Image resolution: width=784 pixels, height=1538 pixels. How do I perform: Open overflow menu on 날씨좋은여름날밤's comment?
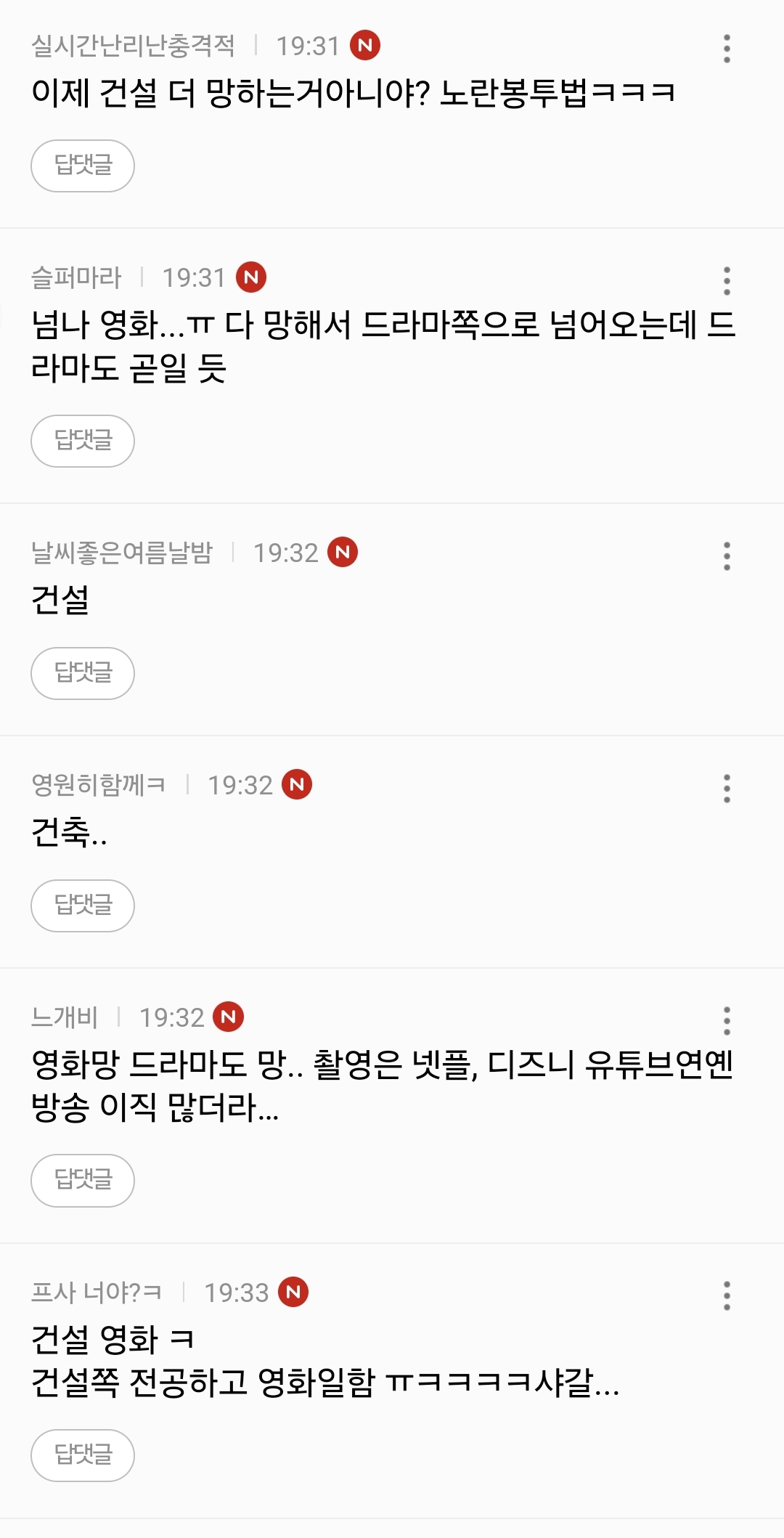coord(727,556)
